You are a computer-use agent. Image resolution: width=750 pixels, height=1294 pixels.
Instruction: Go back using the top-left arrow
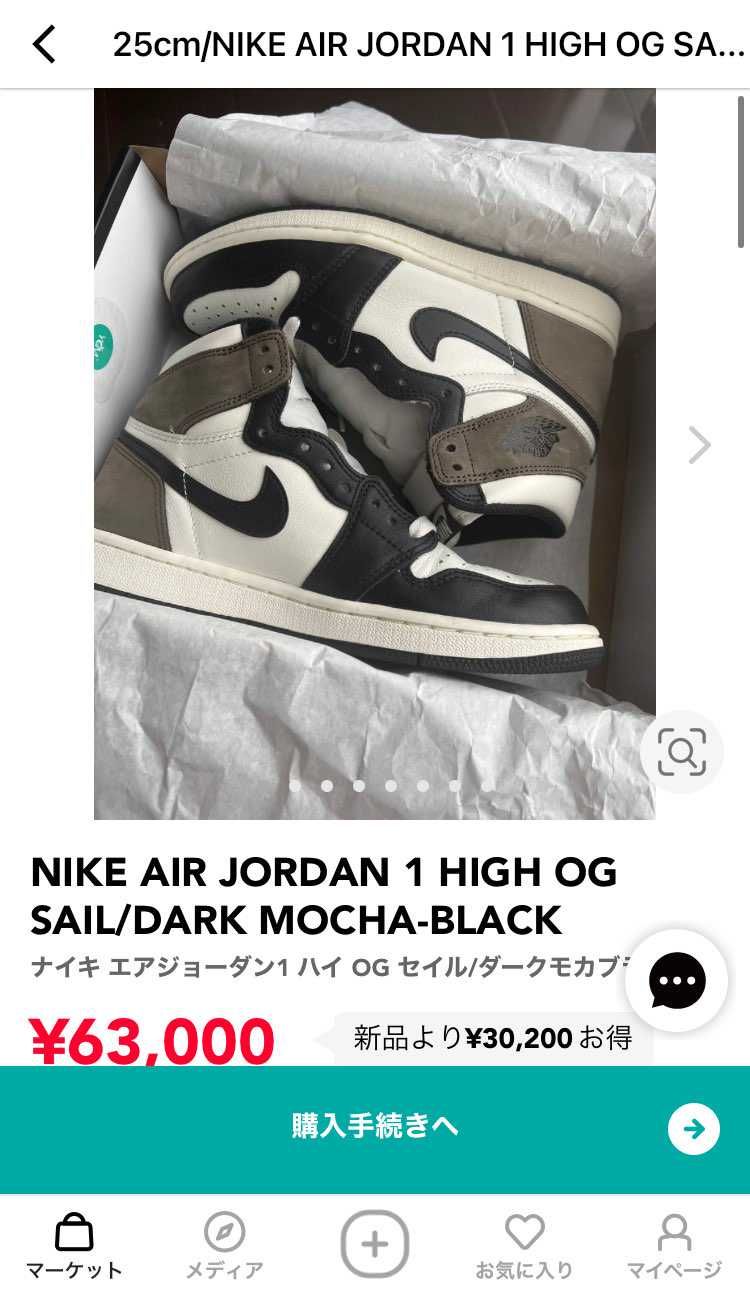tap(45, 45)
